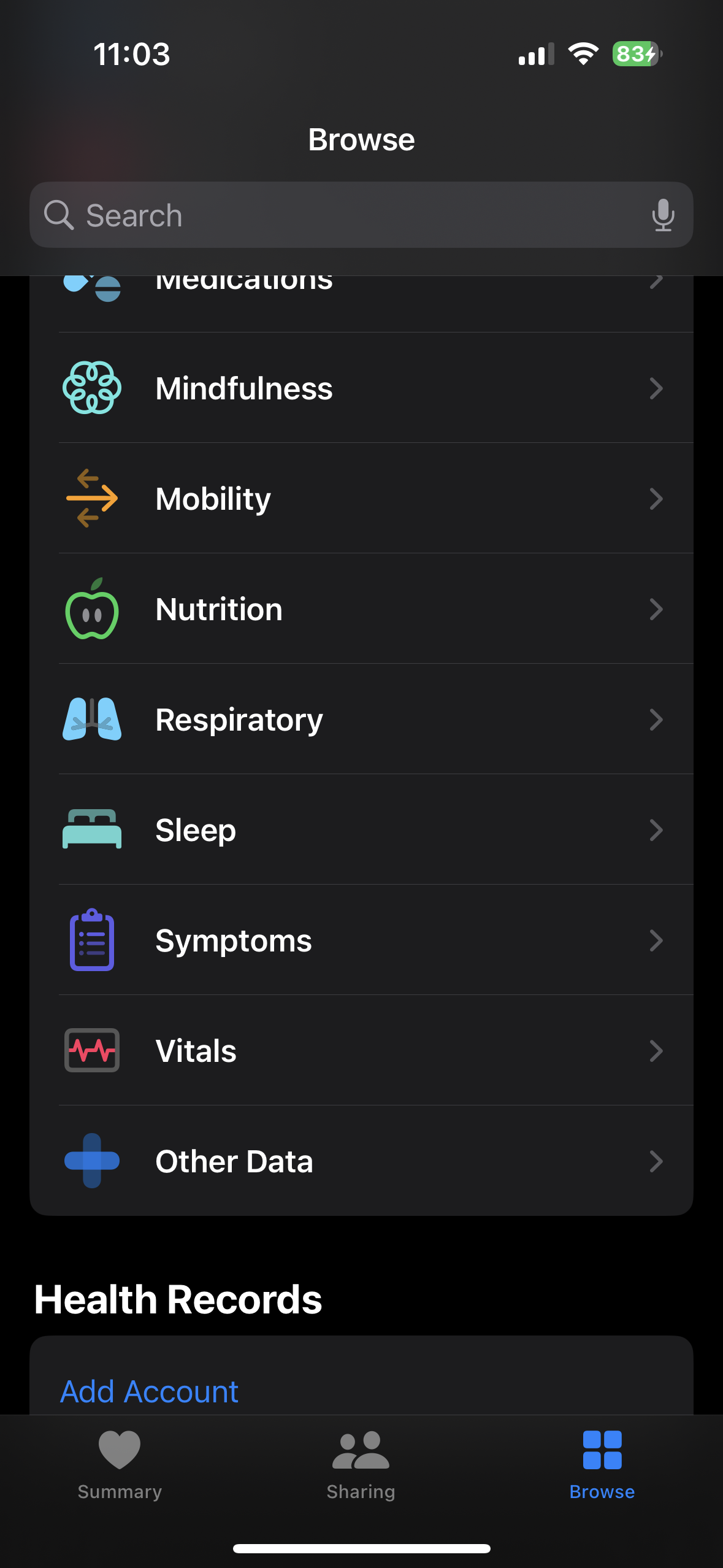Select the Sleep bed icon
The height and width of the screenshot is (1568, 723).
pyautogui.click(x=91, y=829)
